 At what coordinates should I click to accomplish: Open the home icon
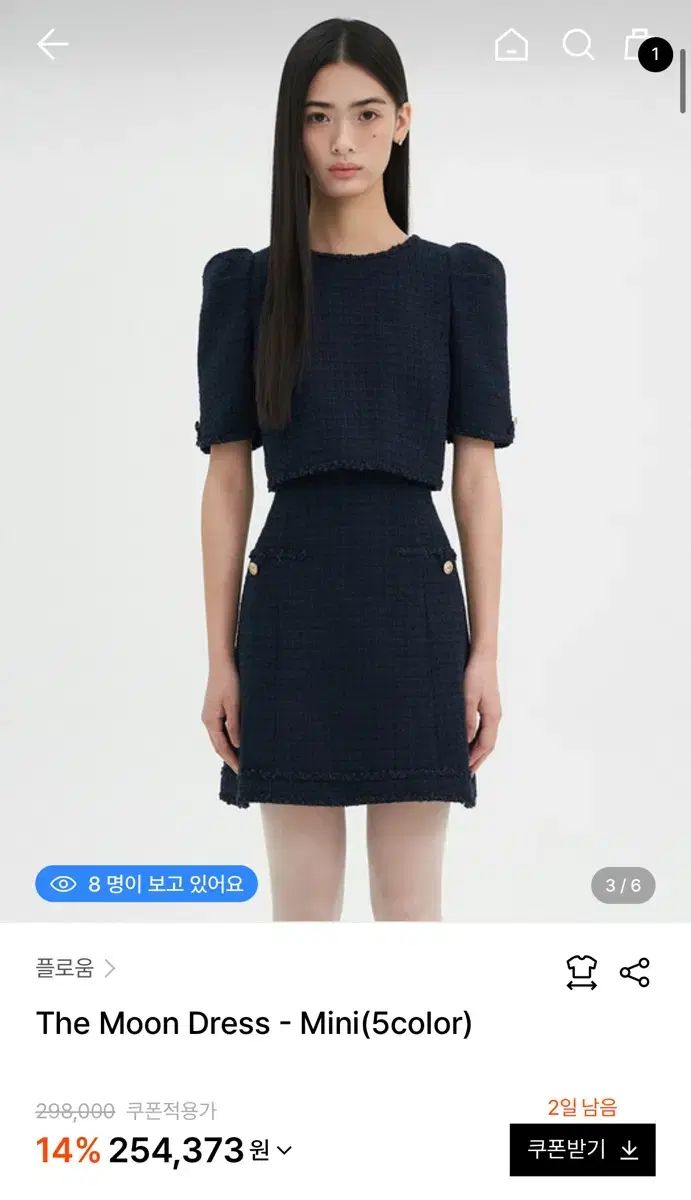click(x=511, y=45)
